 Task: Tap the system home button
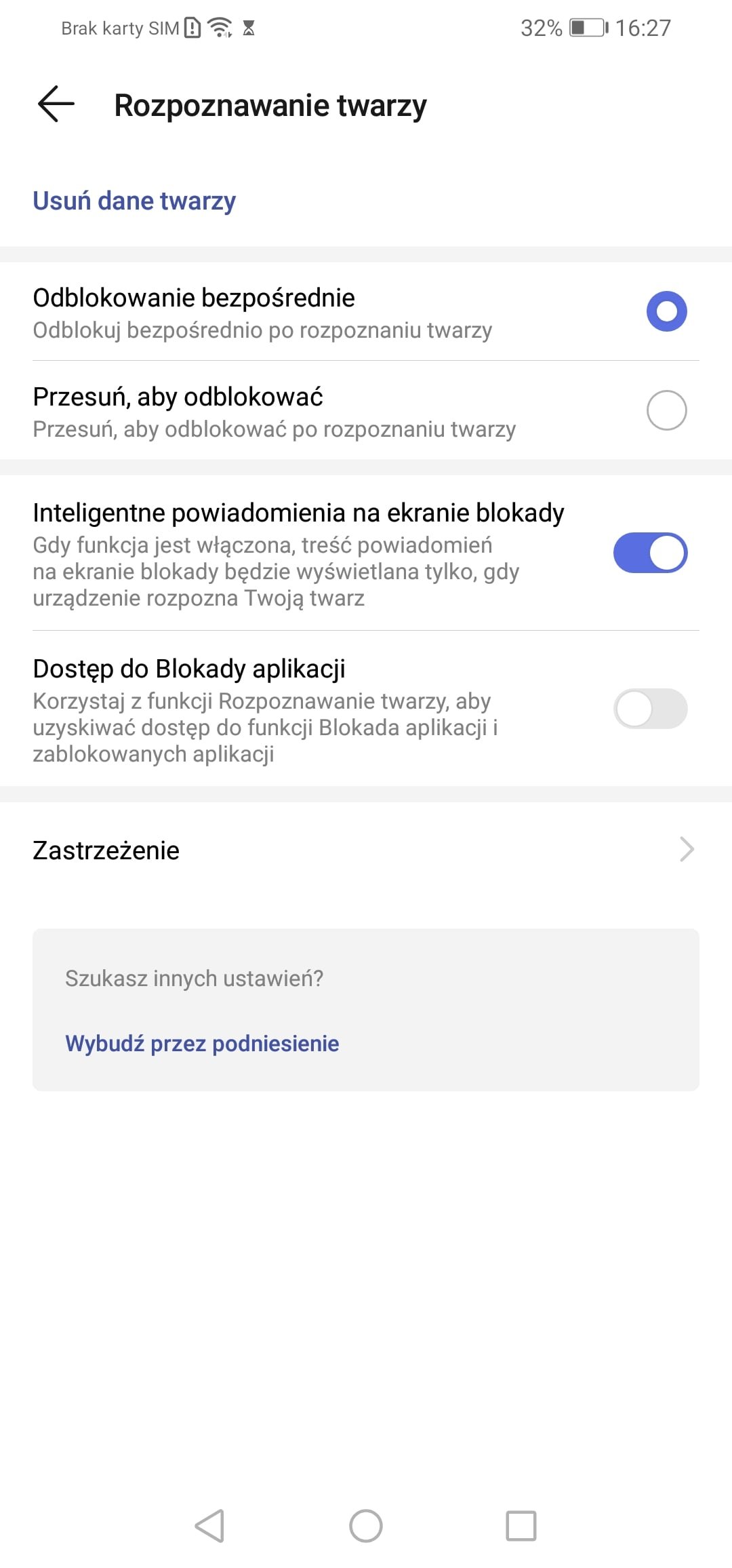(366, 1526)
